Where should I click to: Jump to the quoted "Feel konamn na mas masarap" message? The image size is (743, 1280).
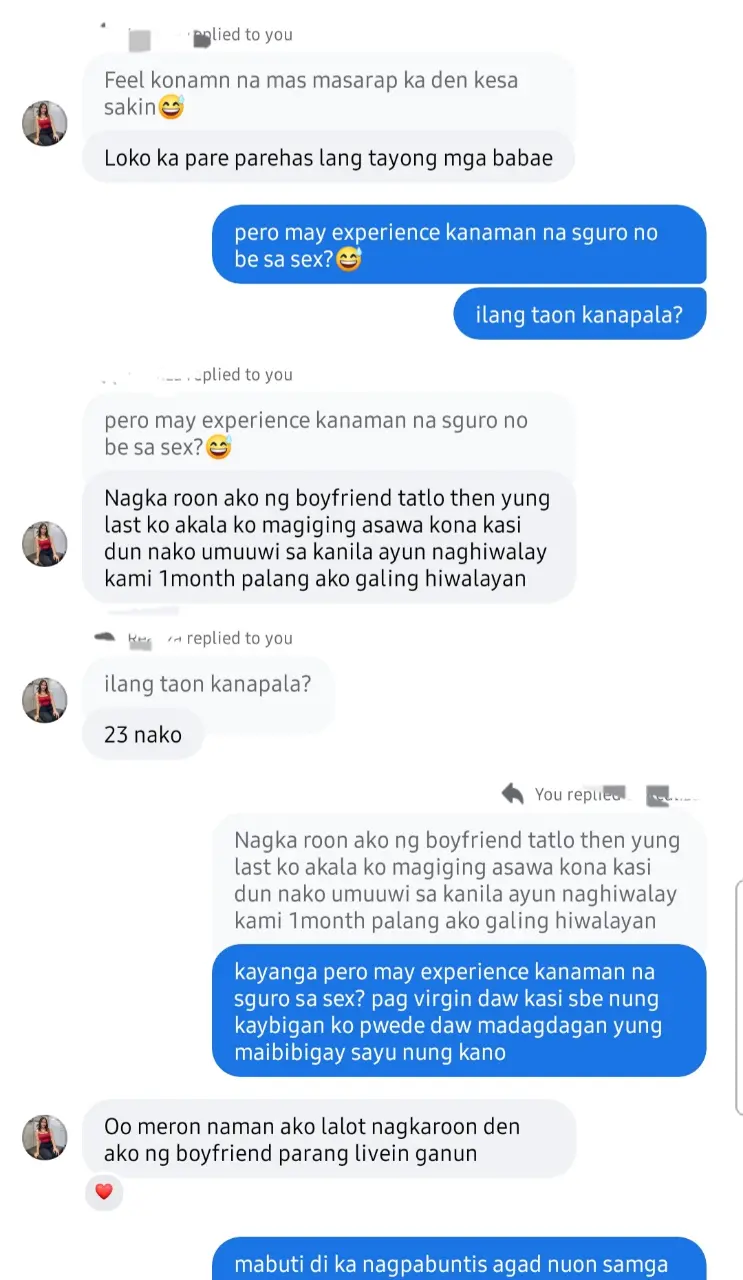coord(328,93)
